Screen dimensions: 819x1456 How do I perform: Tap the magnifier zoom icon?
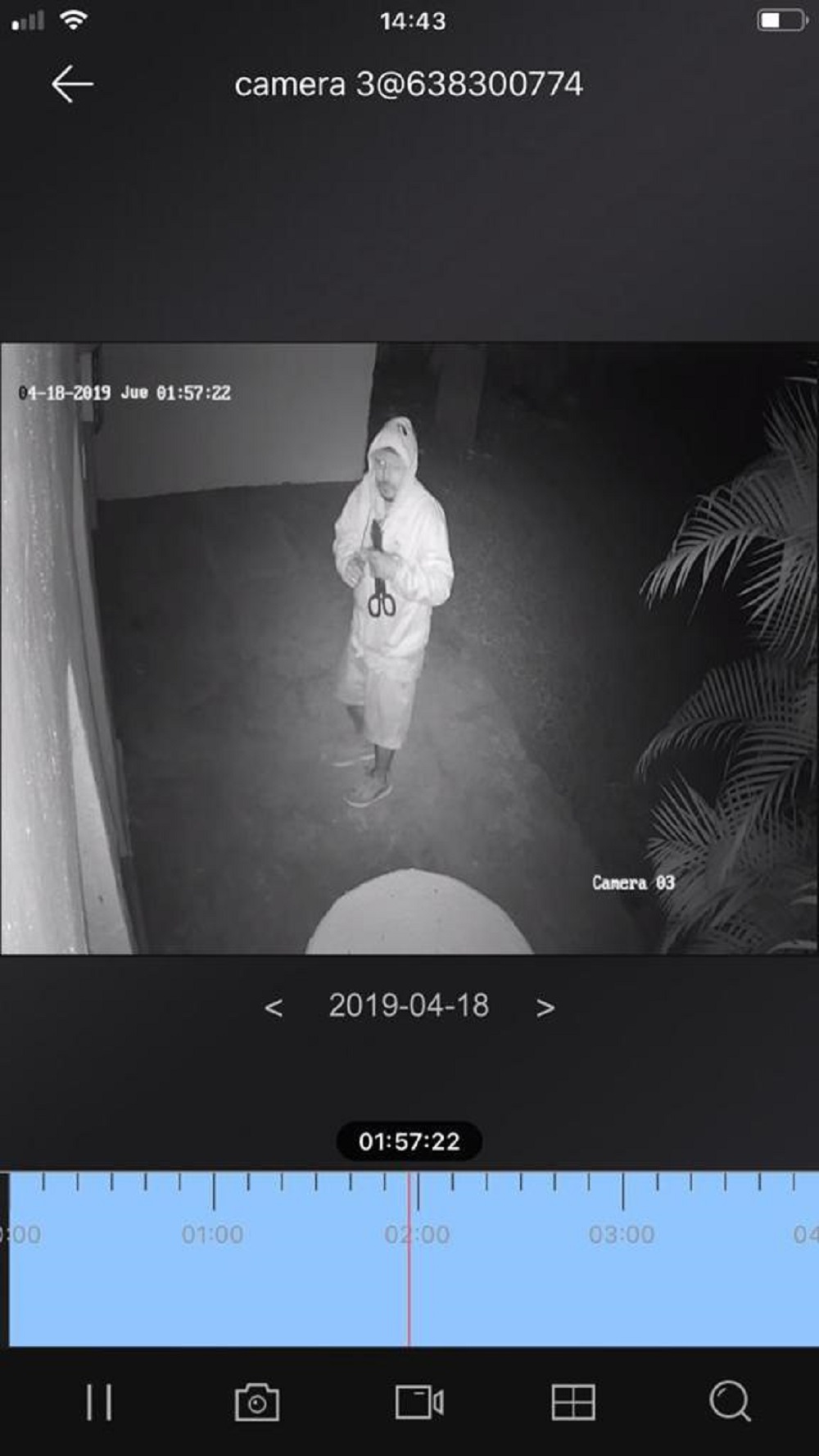point(729,1402)
